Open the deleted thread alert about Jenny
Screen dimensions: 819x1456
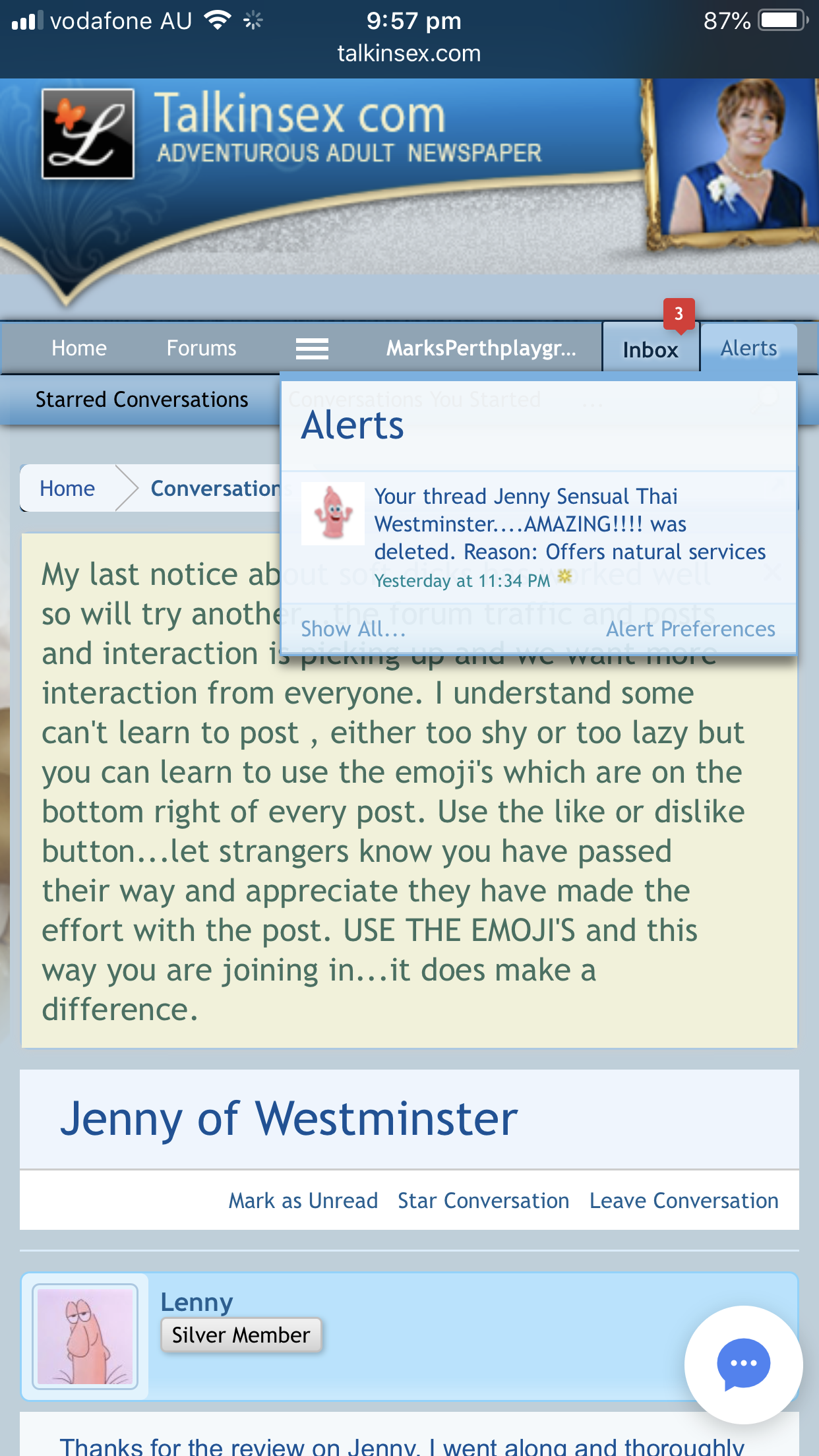point(569,524)
